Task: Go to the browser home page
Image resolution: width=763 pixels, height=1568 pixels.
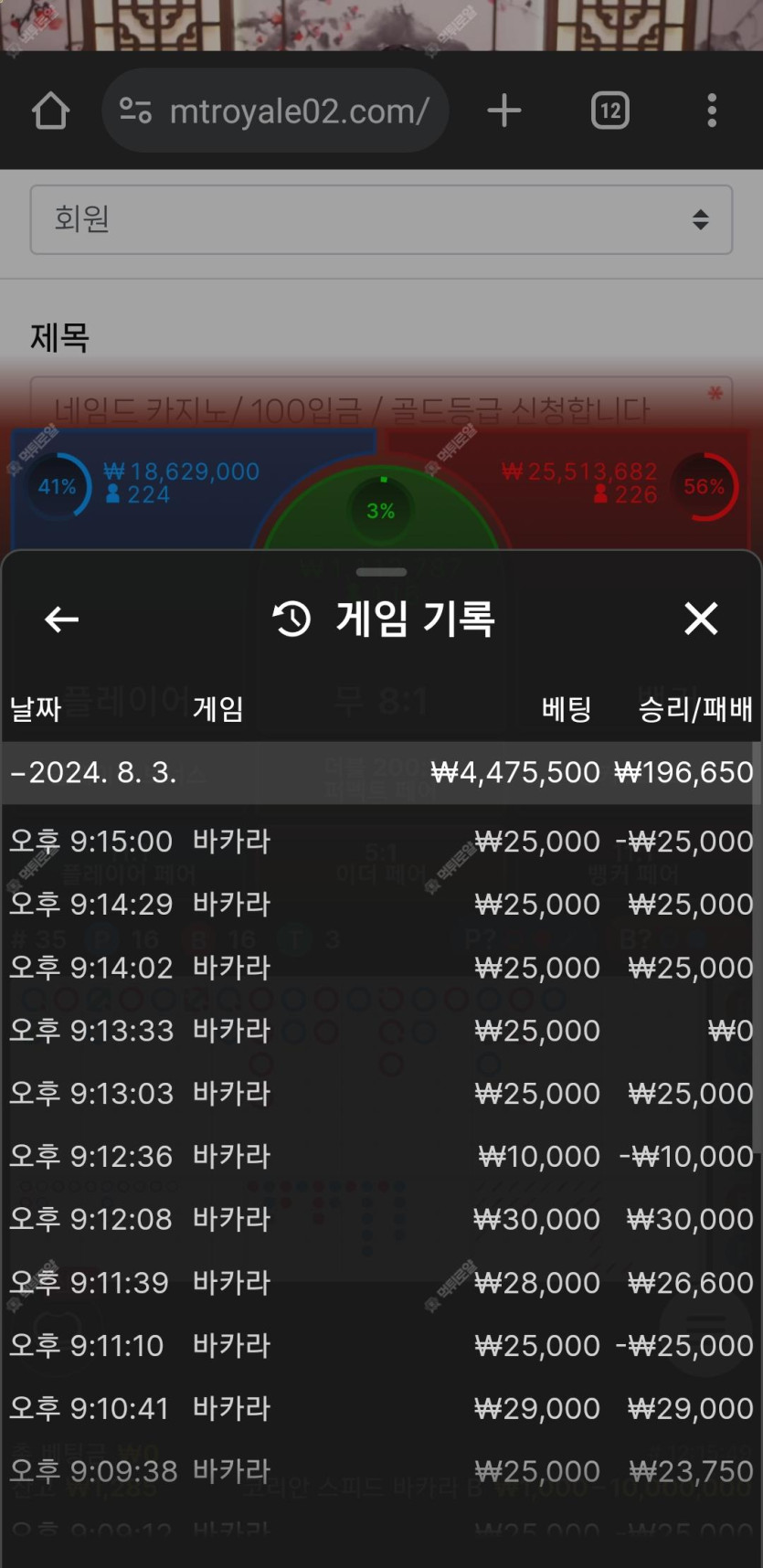Action: pos(50,111)
